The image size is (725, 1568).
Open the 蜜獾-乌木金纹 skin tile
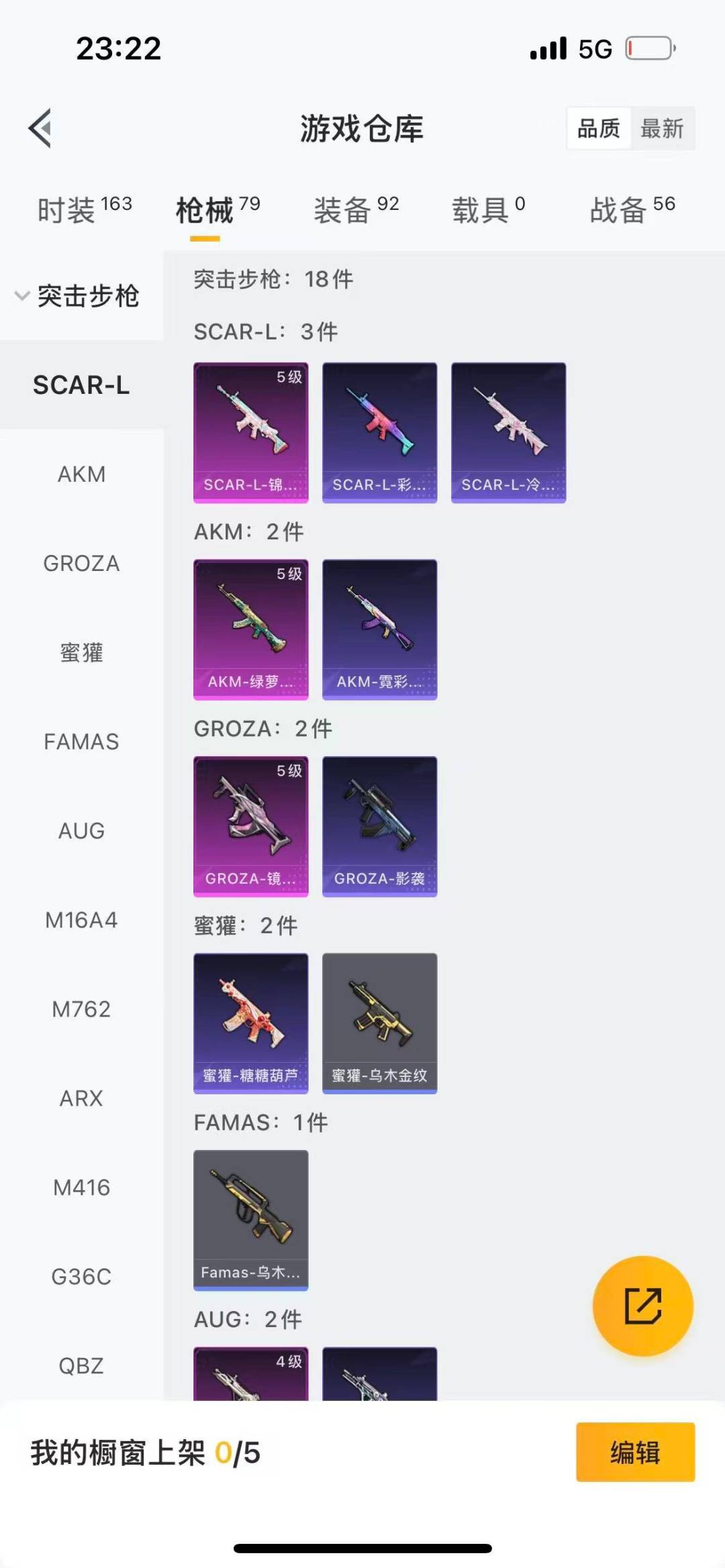[380, 1023]
